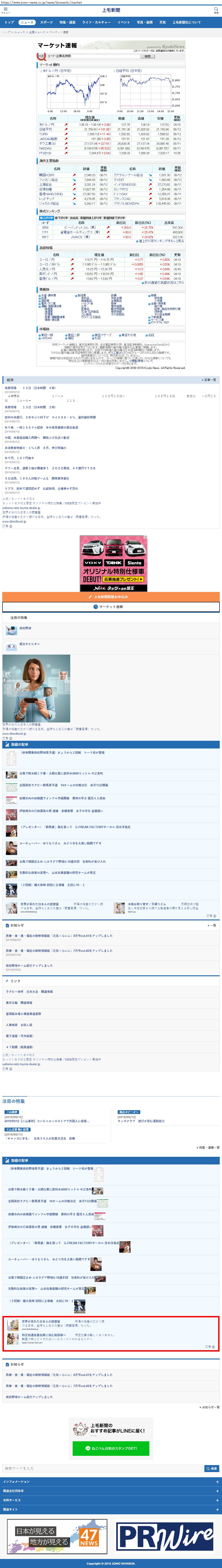Switch to the スポーツ tab

(46, 22)
